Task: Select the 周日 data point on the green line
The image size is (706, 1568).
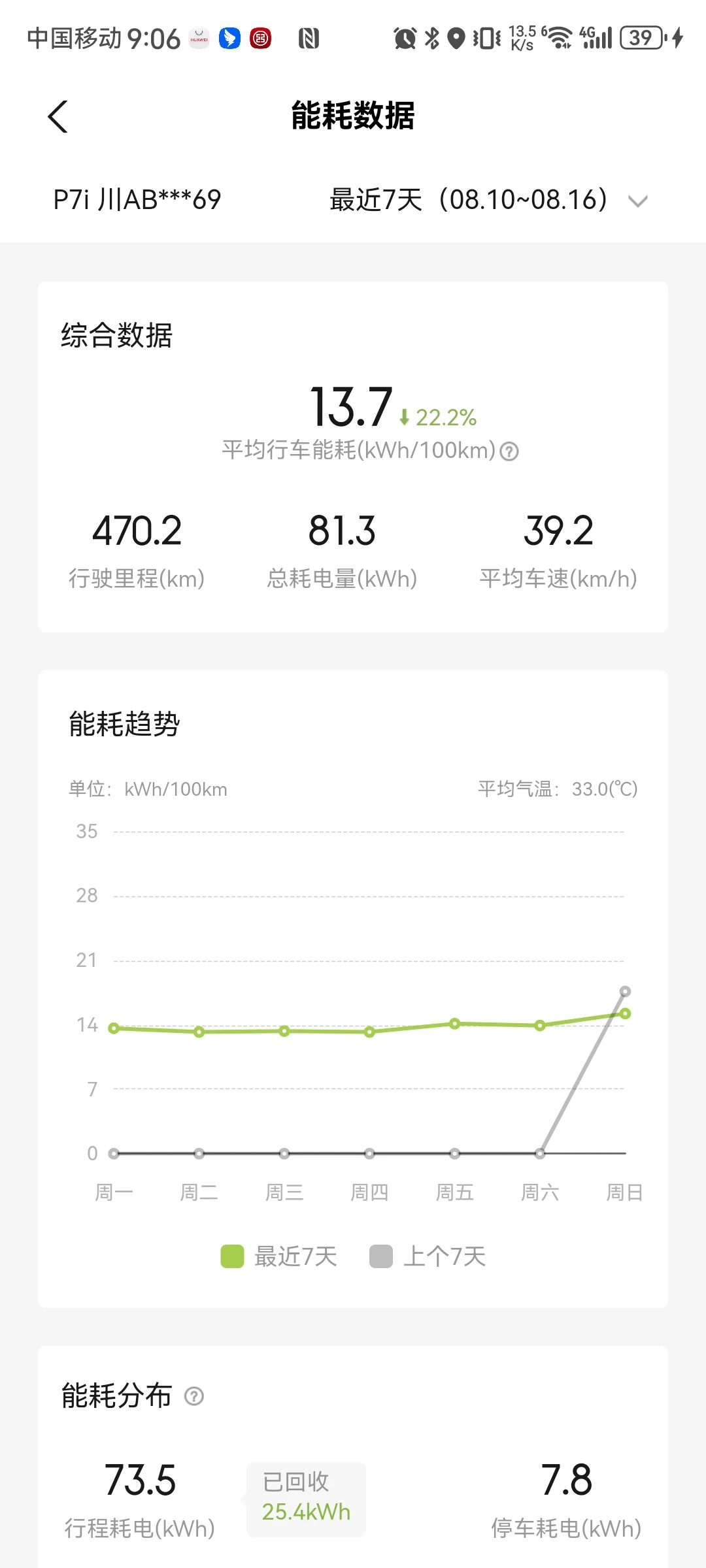Action: click(625, 1013)
